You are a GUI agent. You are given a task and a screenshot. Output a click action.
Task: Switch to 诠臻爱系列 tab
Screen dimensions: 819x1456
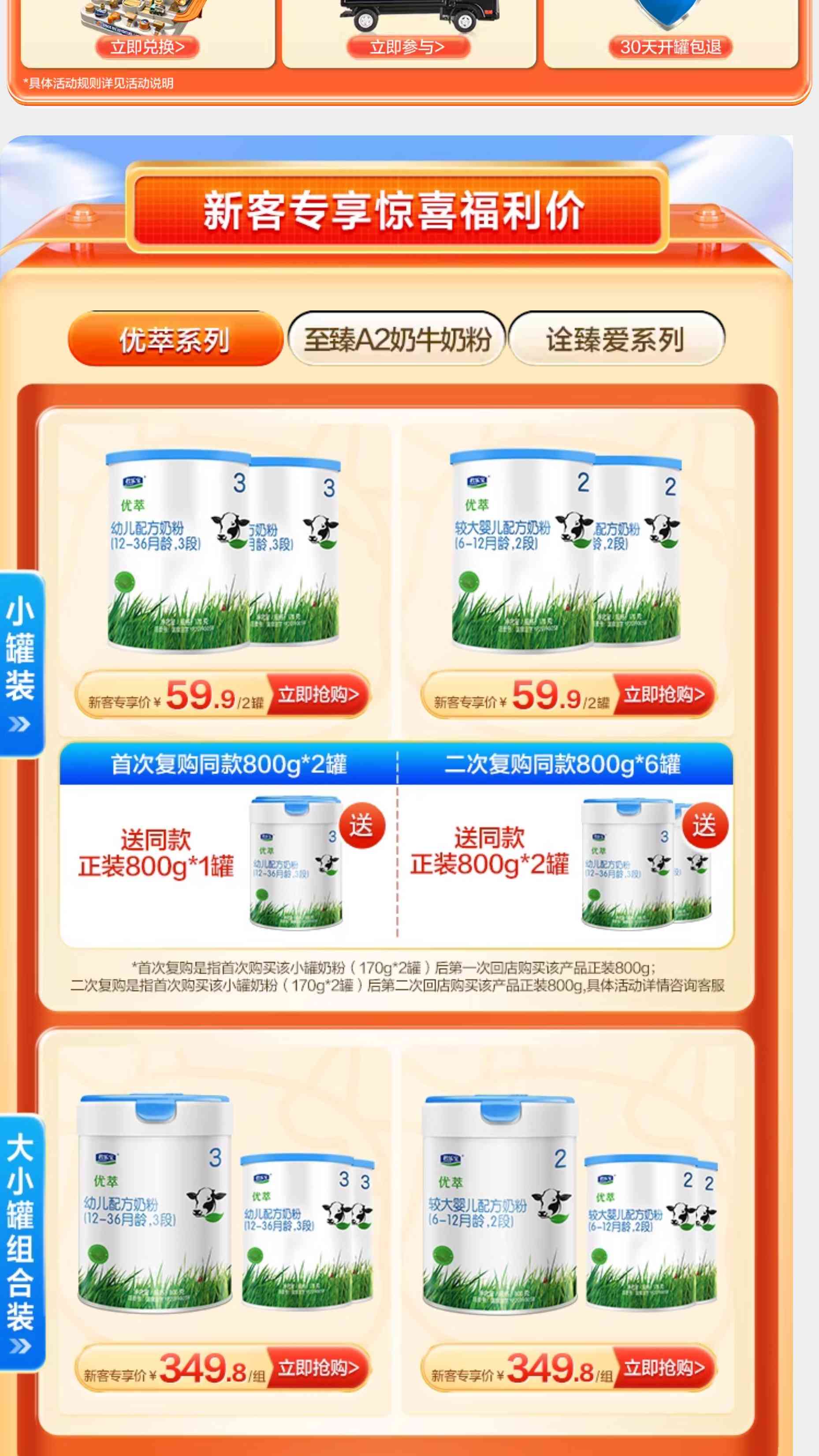click(616, 340)
